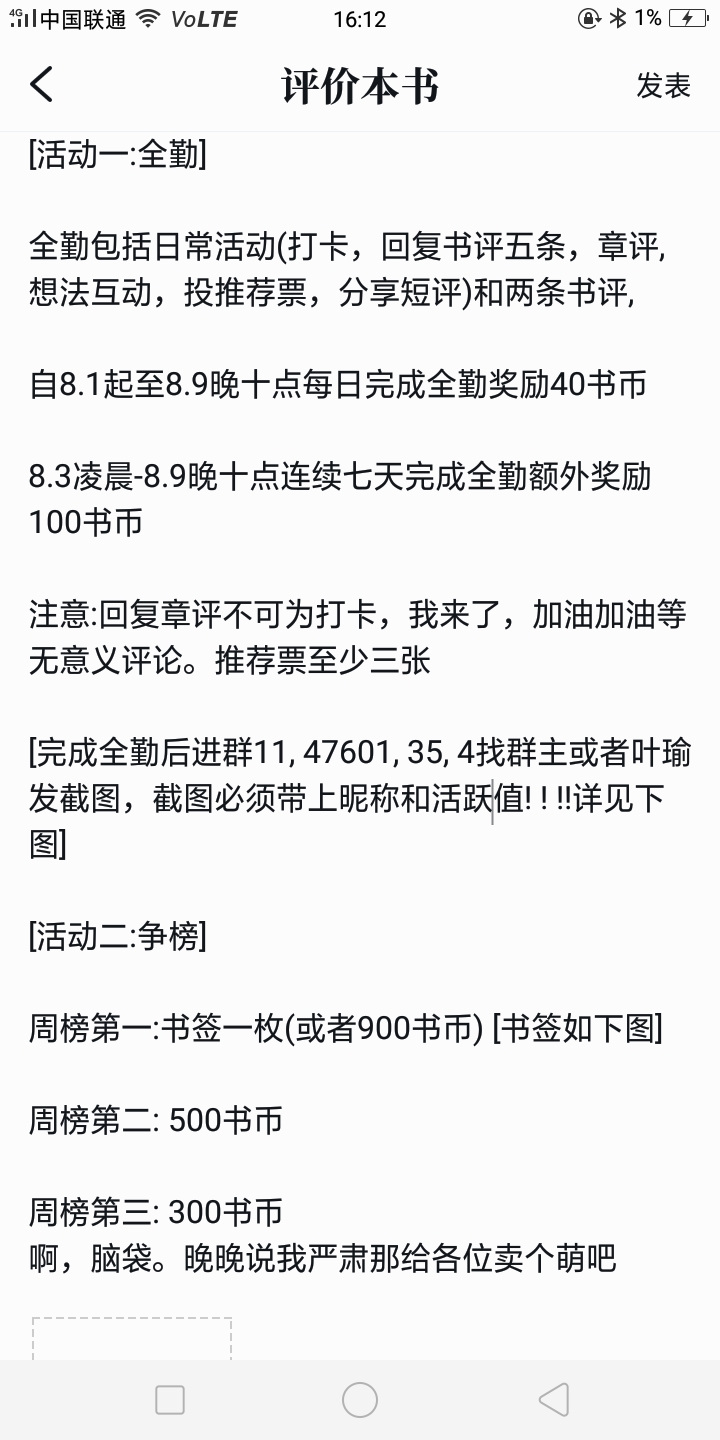This screenshot has height=1440, width=720.
Task: Tap the system back triangle
Action: click(x=553, y=1399)
